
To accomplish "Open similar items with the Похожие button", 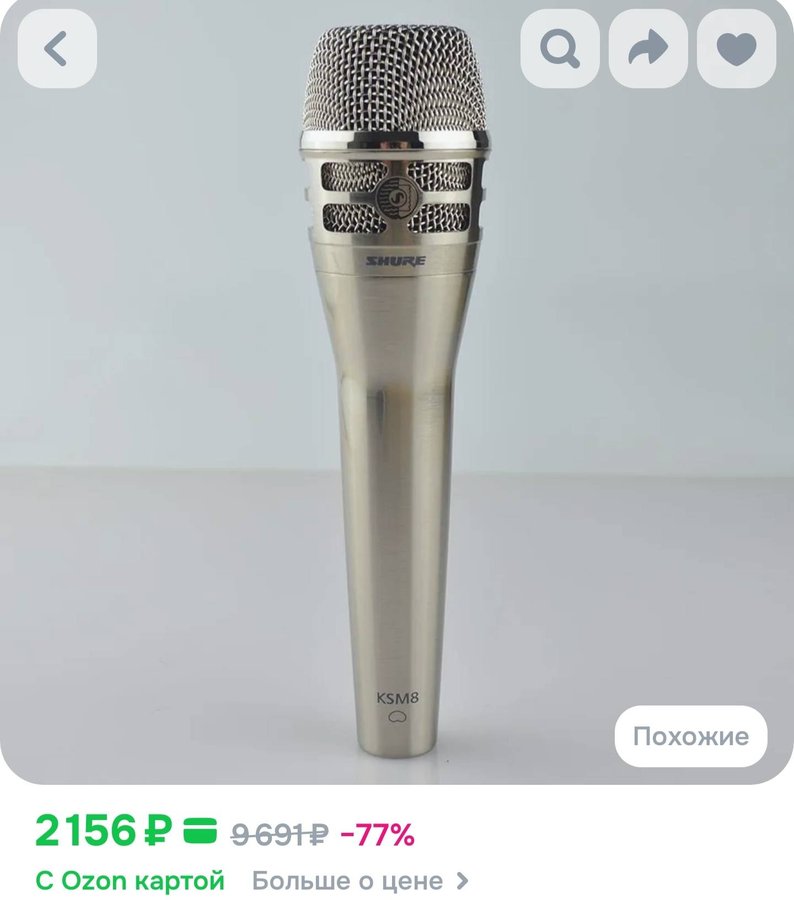I will [691, 735].
